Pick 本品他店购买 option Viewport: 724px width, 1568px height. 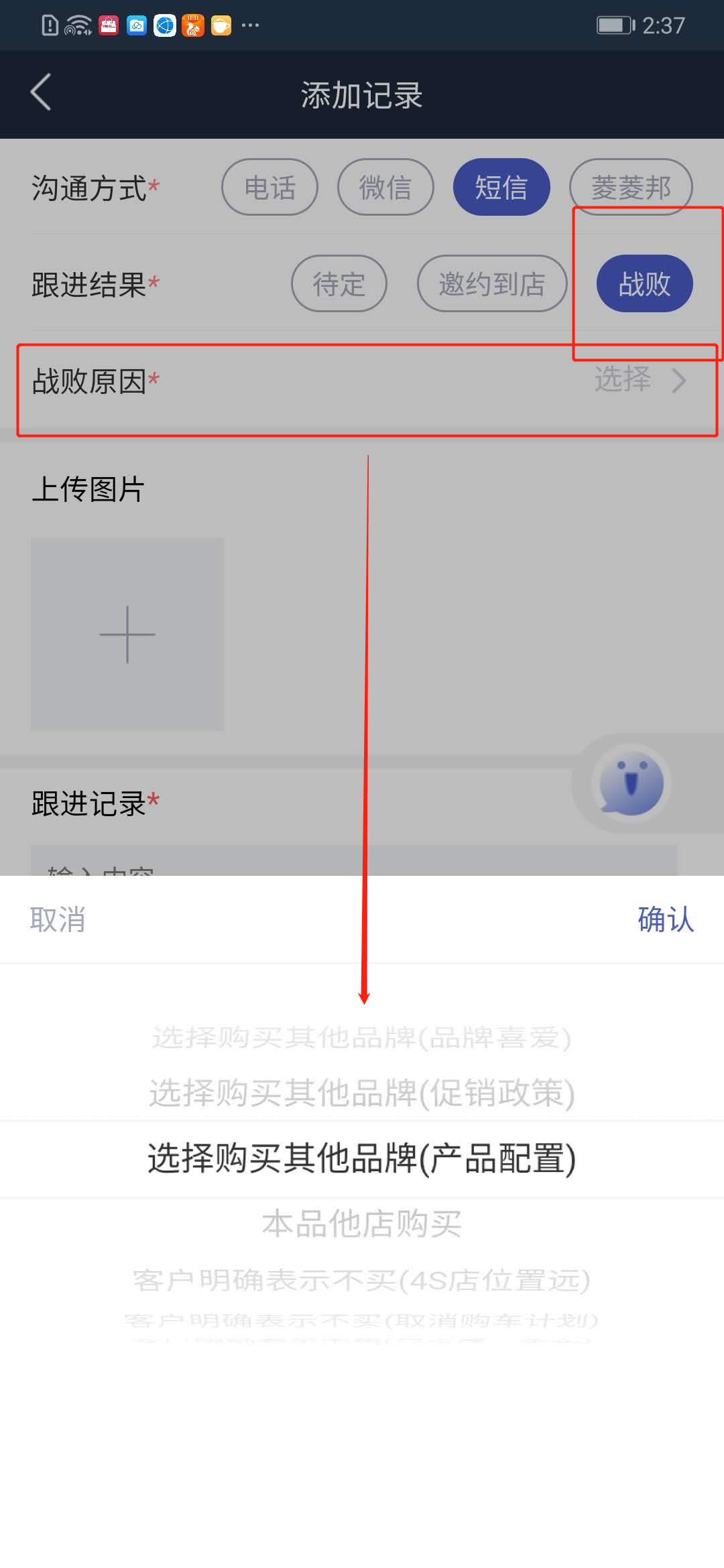(x=362, y=1225)
